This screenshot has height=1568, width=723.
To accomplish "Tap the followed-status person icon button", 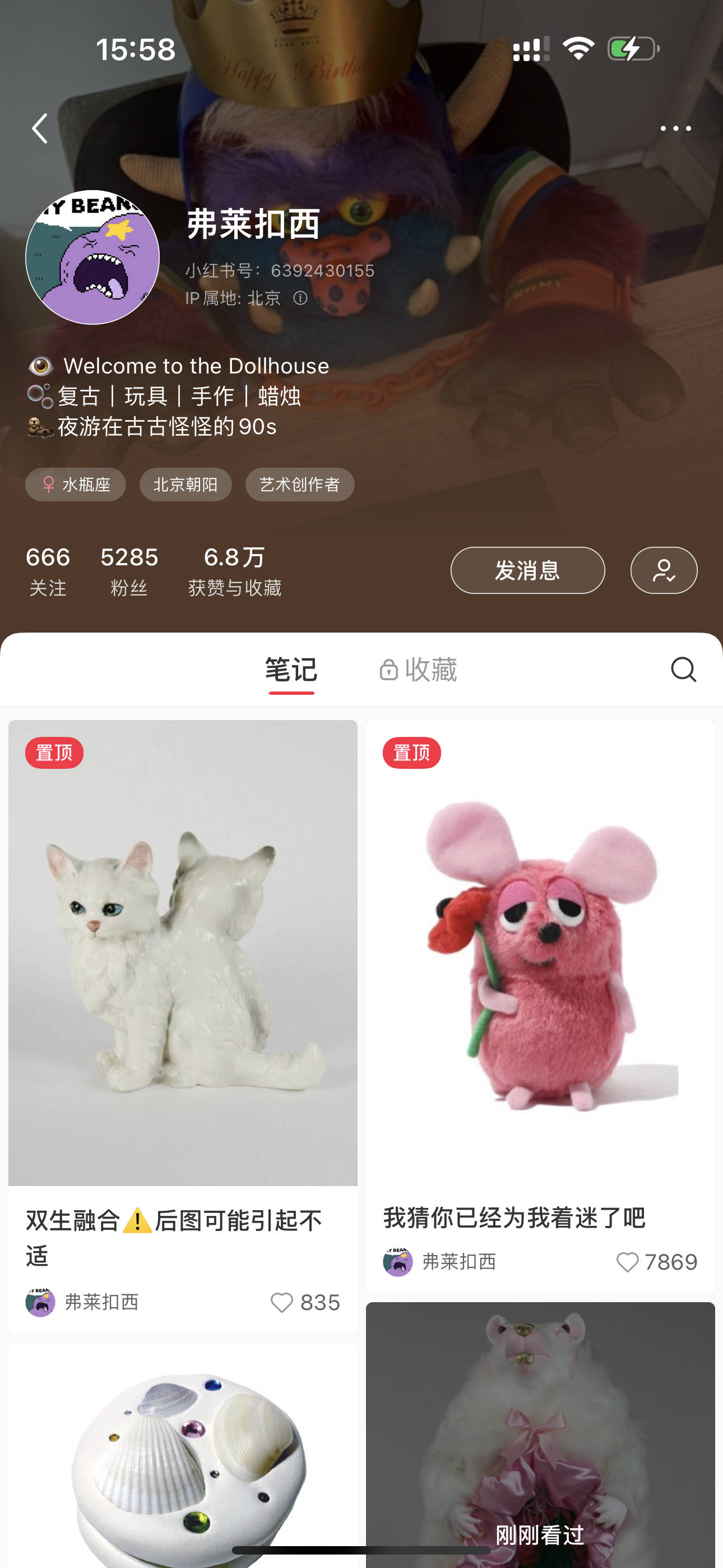I will 664,570.
